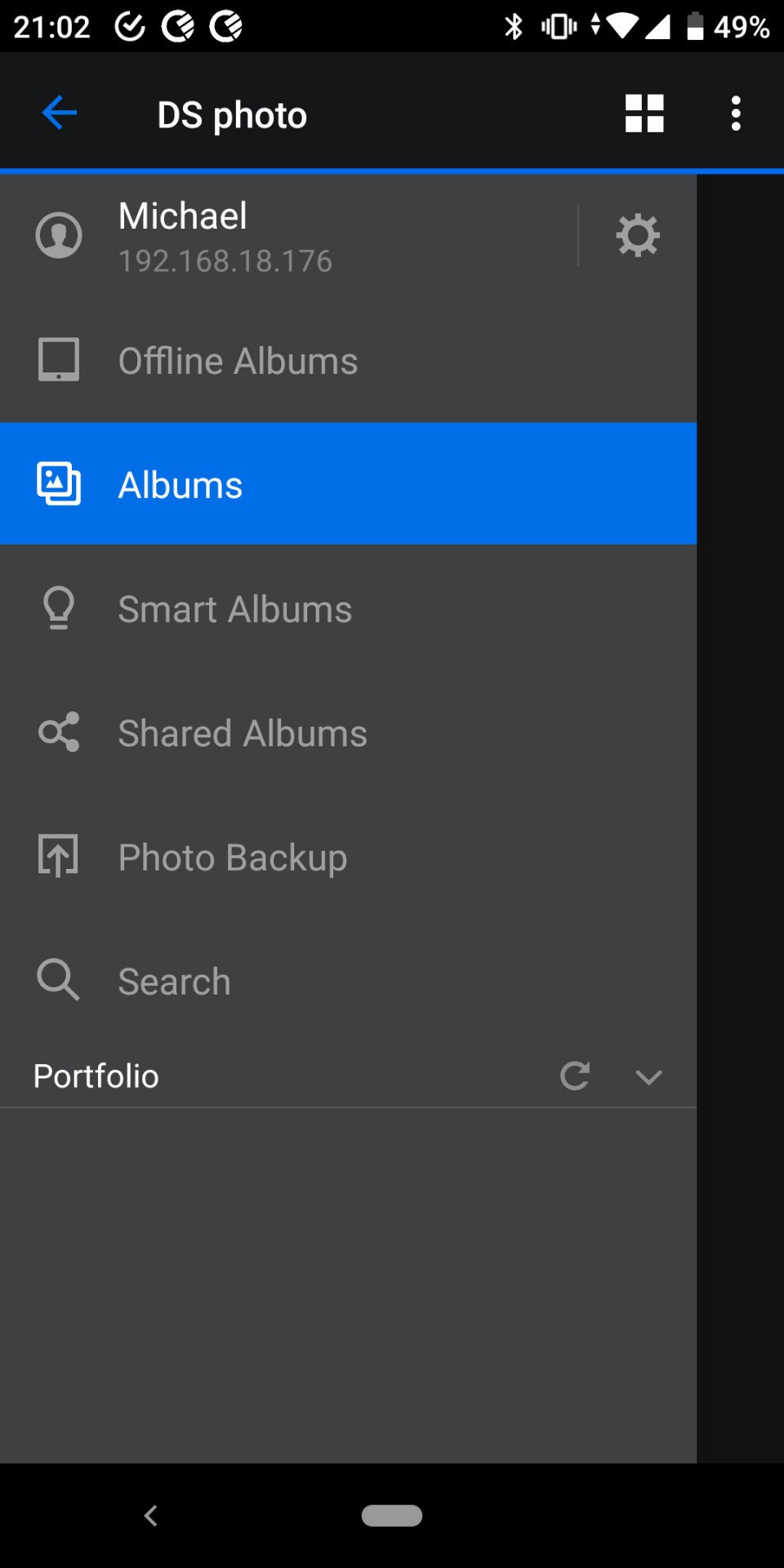Expand the Portfolio chevron

(648, 1077)
